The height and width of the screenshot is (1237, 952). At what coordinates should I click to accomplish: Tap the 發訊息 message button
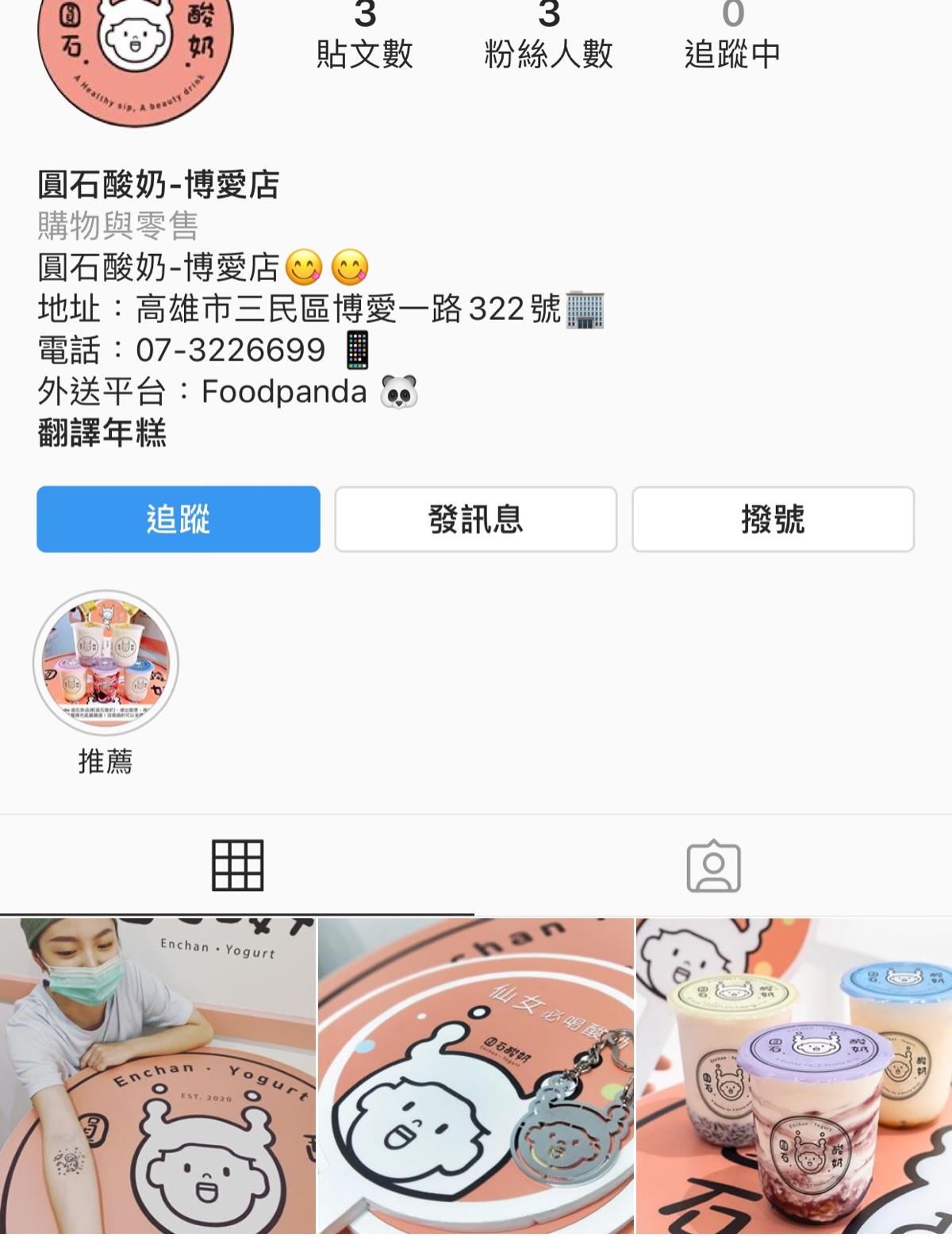coord(475,519)
